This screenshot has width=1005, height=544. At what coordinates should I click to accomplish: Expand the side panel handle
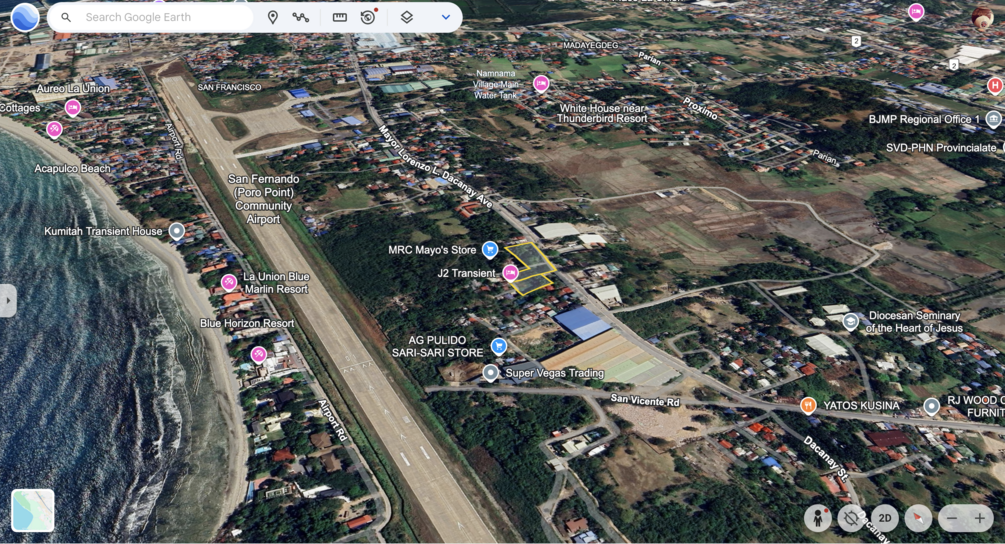[8, 301]
